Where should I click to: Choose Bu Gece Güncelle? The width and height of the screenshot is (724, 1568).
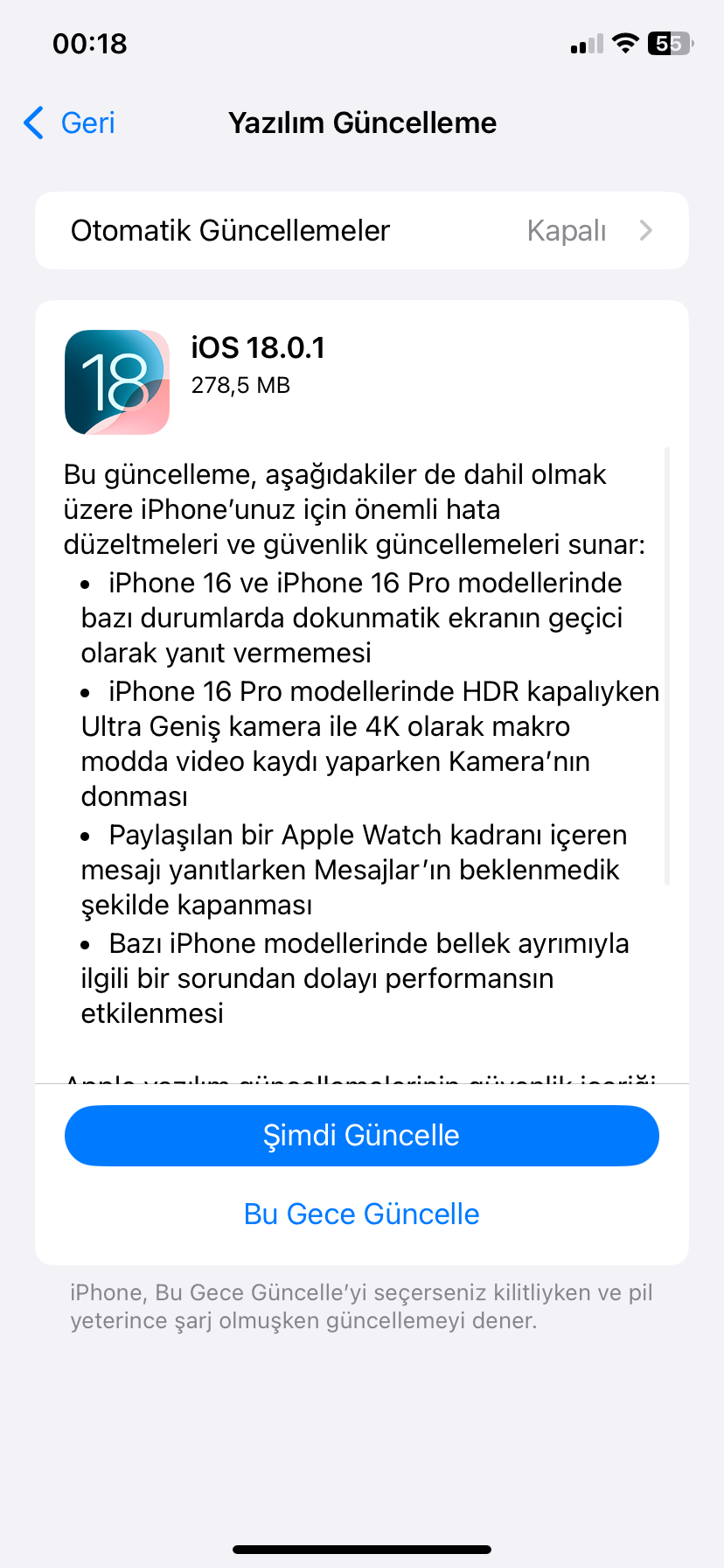tap(362, 1214)
